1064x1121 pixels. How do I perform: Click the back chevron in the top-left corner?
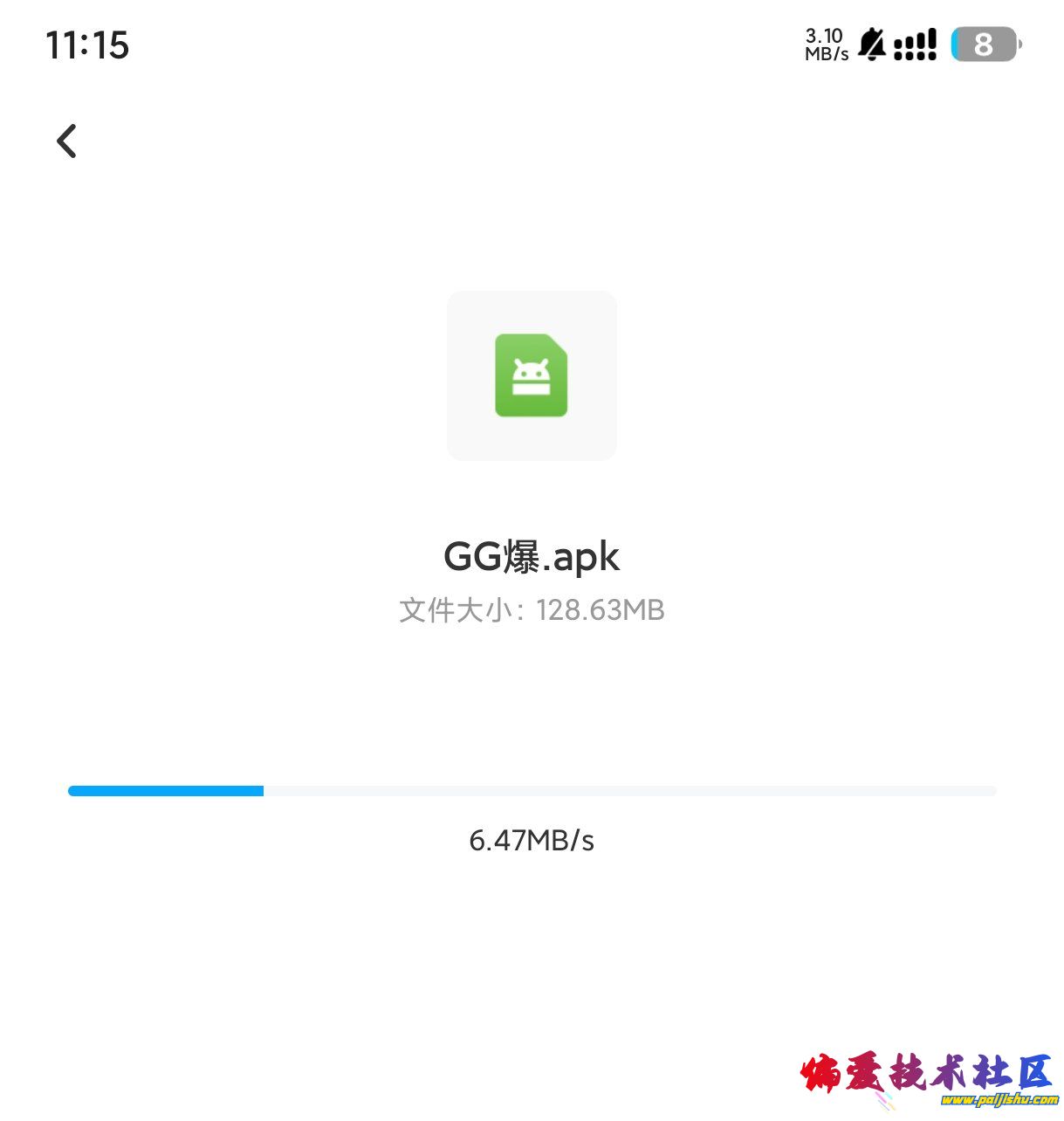66,141
